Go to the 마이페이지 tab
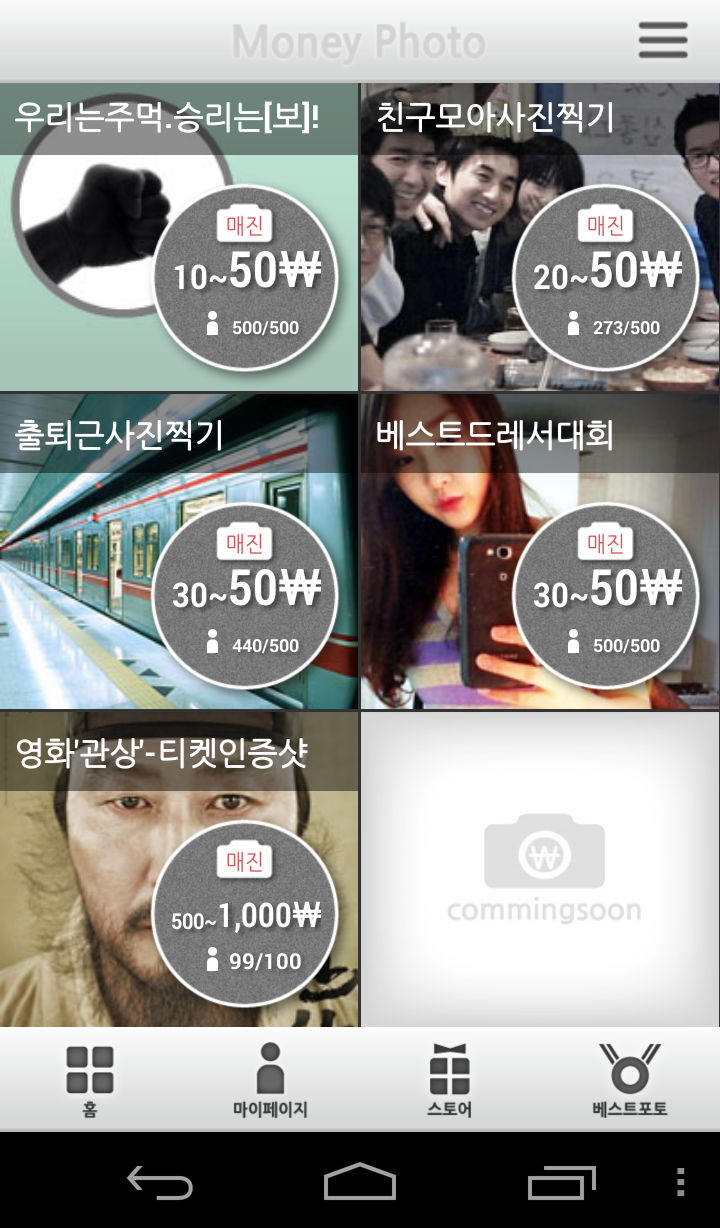 point(270,1081)
